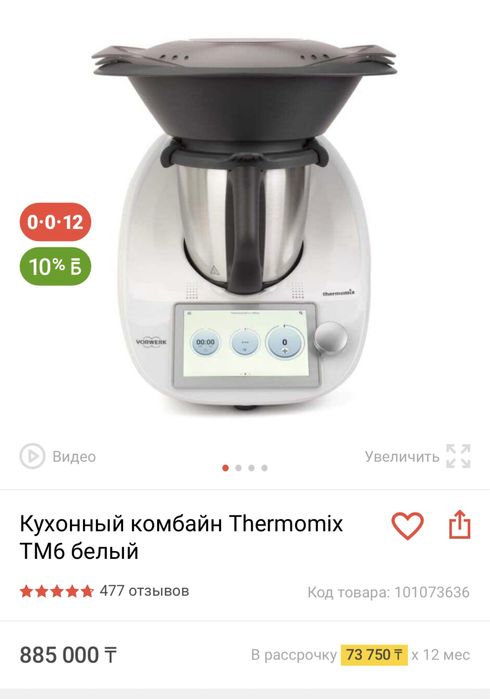Add Thermomix TM6 to favorites
The image size is (490, 699).
click(408, 525)
